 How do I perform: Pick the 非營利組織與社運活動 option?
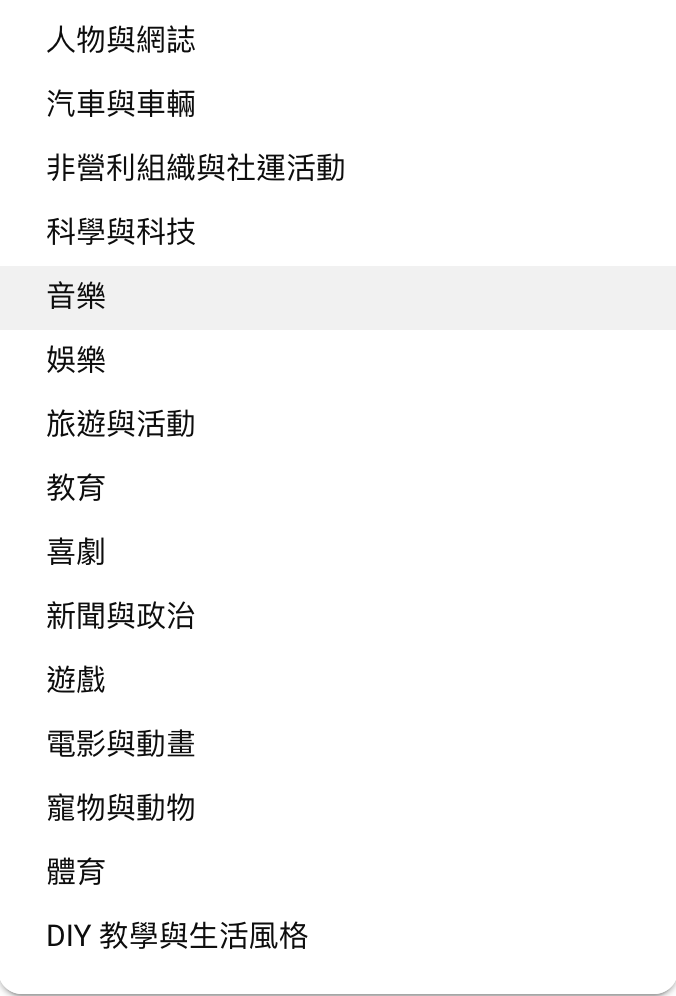pos(195,169)
